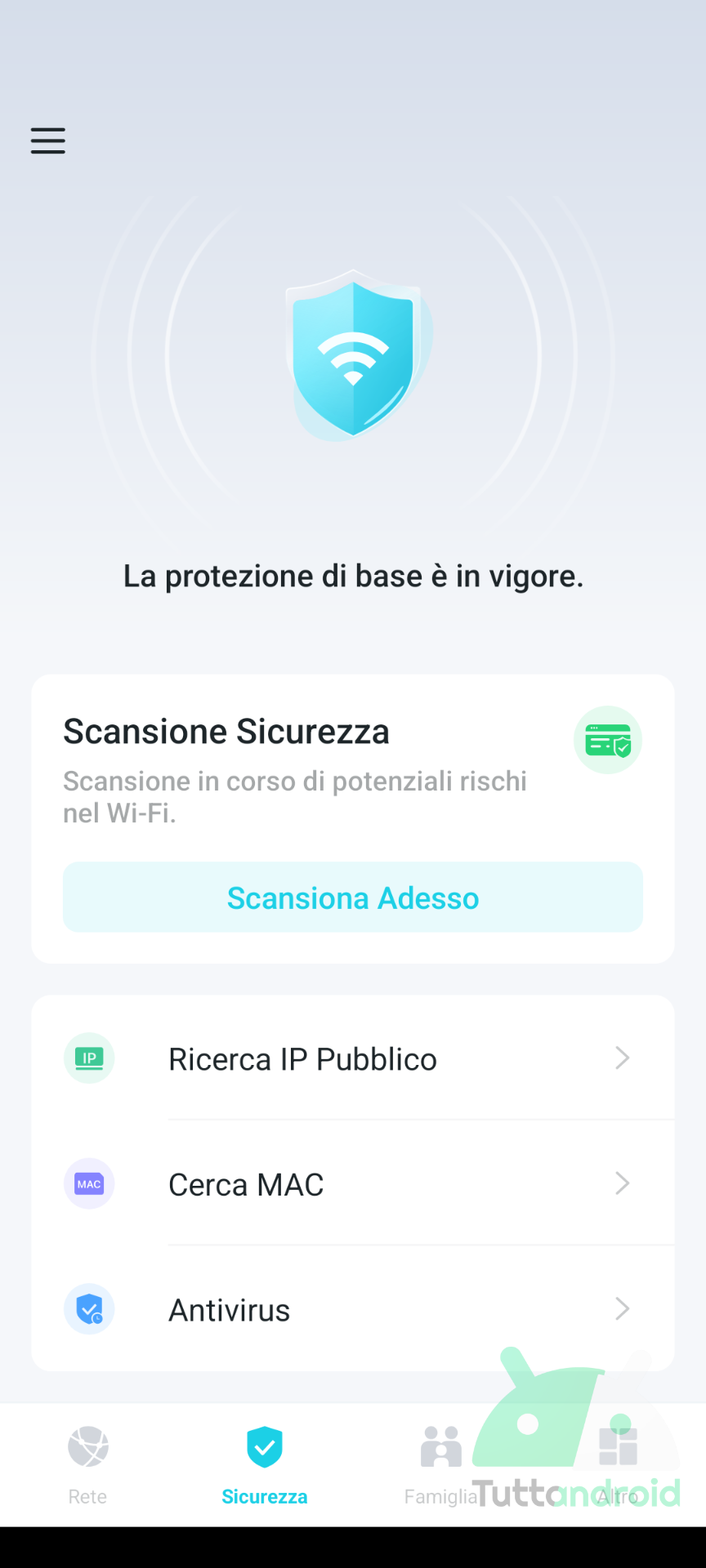
Task: Switch to the Rete tab
Action: click(88, 1465)
